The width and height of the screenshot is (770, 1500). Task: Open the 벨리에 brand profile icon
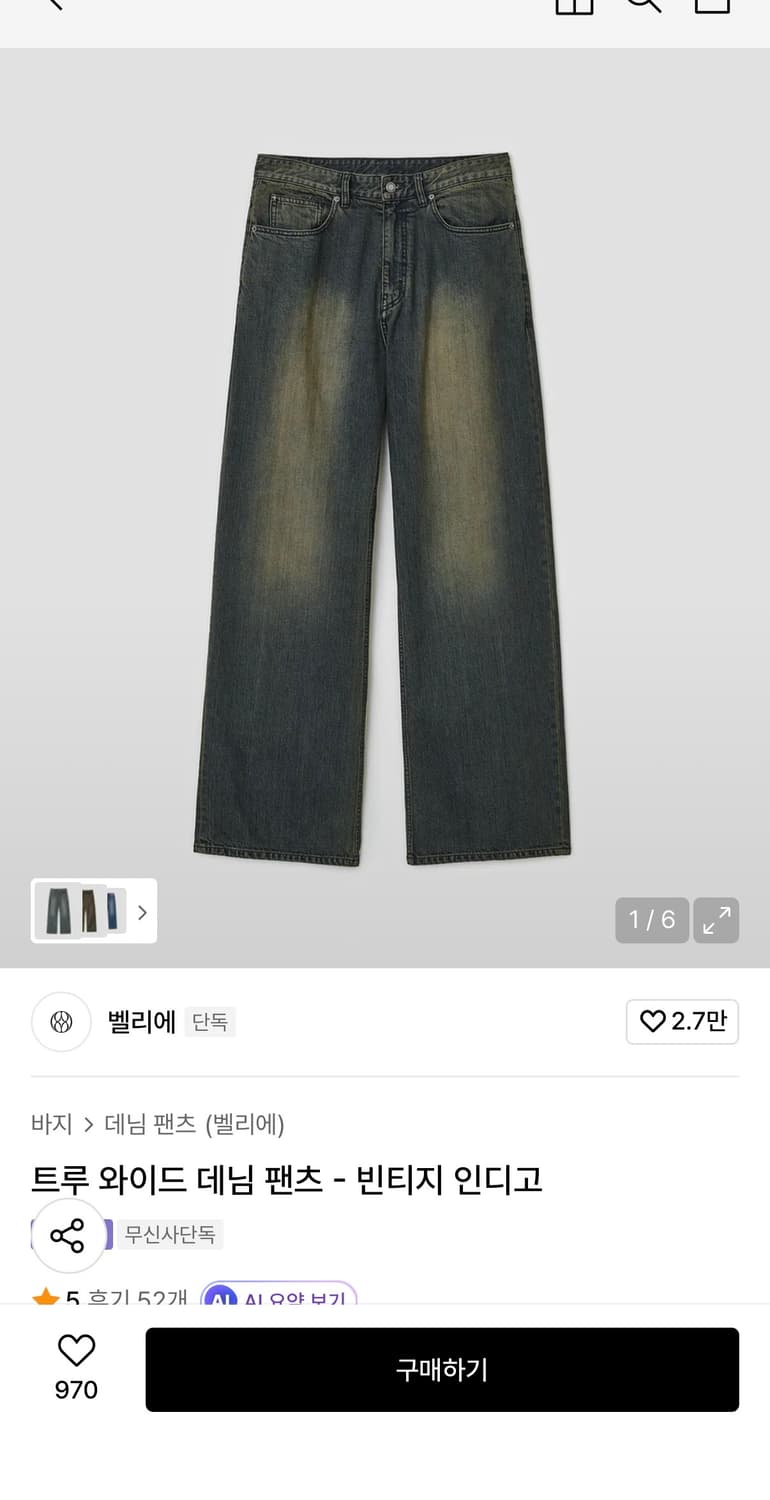coord(61,1022)
